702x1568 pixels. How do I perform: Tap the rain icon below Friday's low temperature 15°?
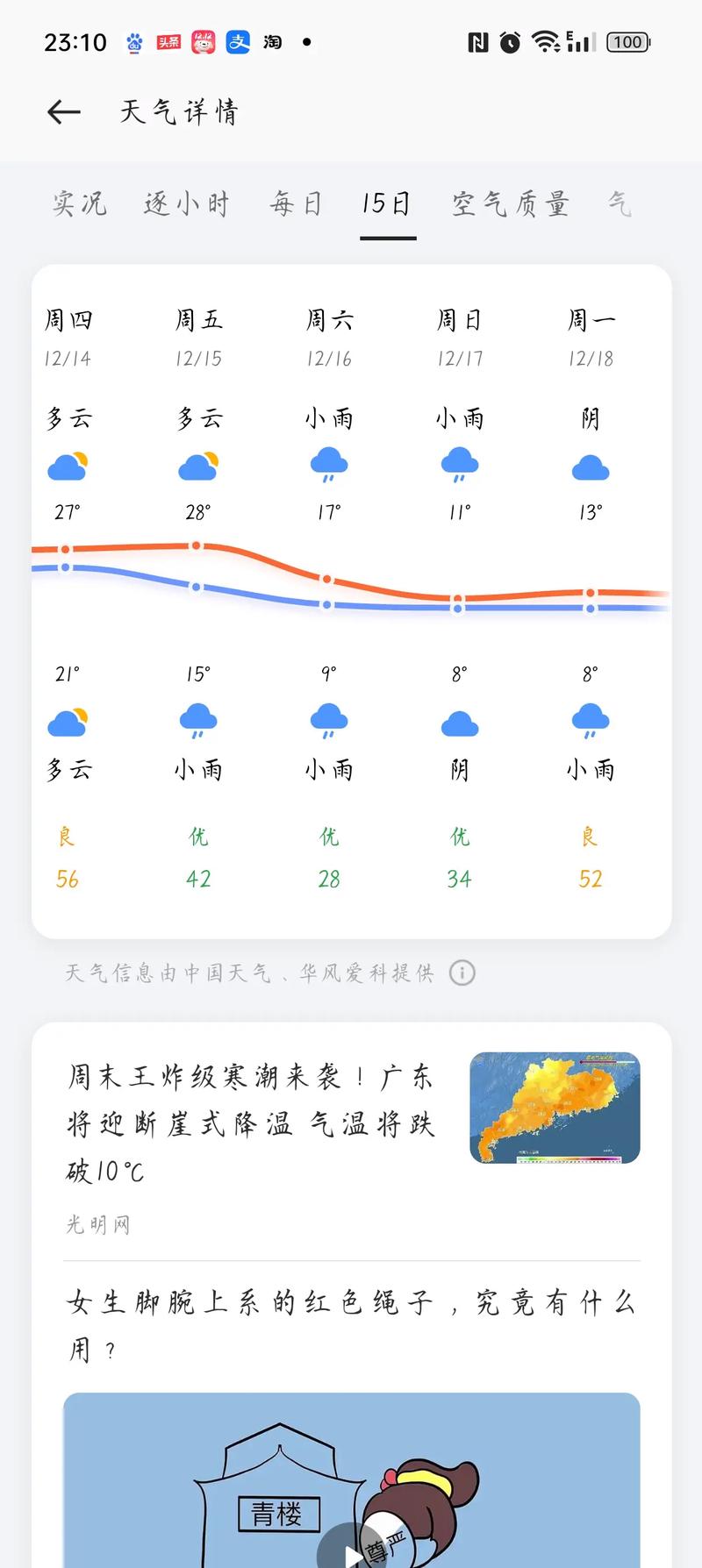pos(197,719)
